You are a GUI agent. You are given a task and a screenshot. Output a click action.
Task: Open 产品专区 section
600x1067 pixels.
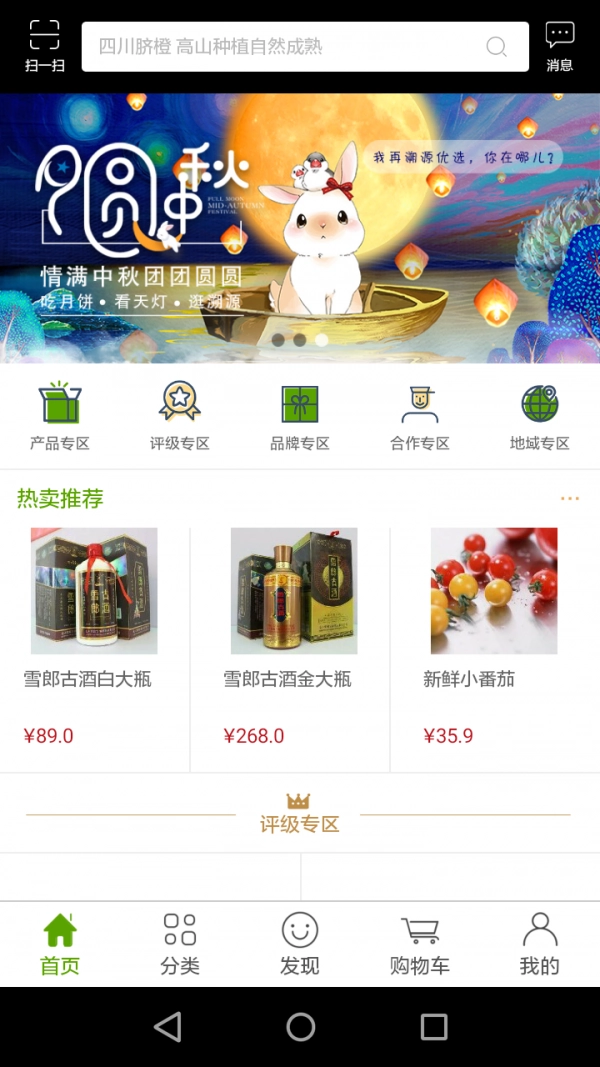coord(60,416)
